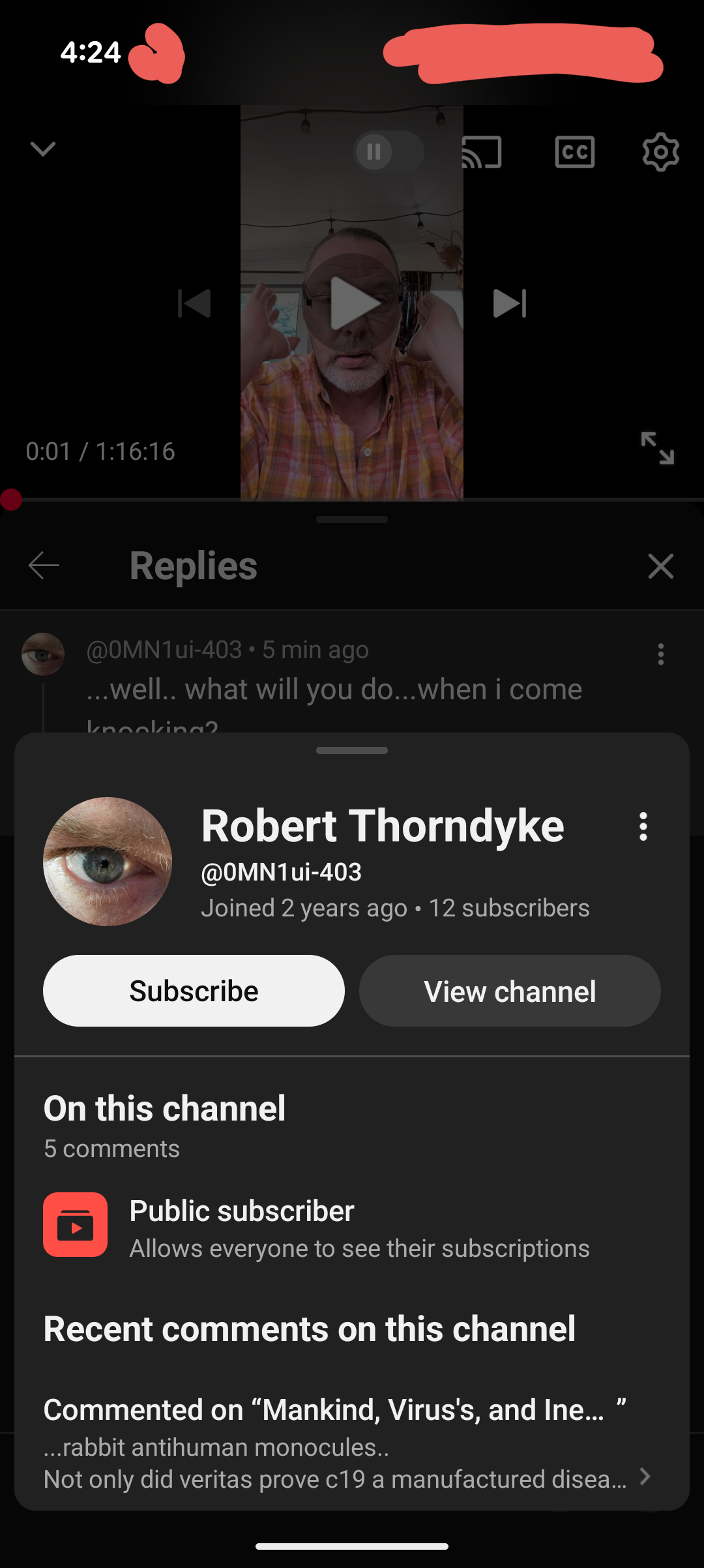Minimize the video player with down chevron
The width and height of the screenshot is (704, 1568).
pyautogui.click(x=43, y=149)
